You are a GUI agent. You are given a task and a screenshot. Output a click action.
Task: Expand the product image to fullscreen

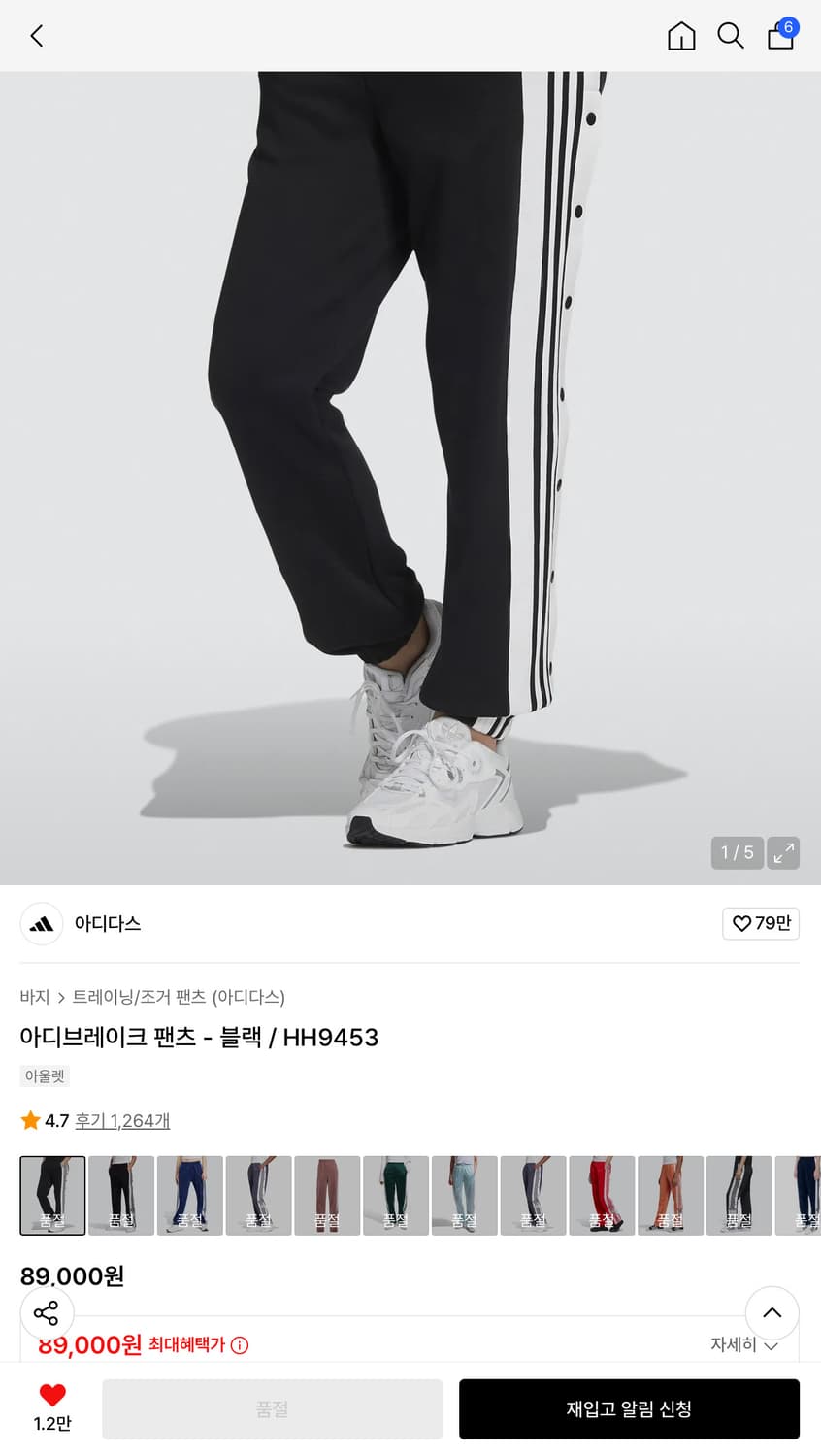(784, 852)
